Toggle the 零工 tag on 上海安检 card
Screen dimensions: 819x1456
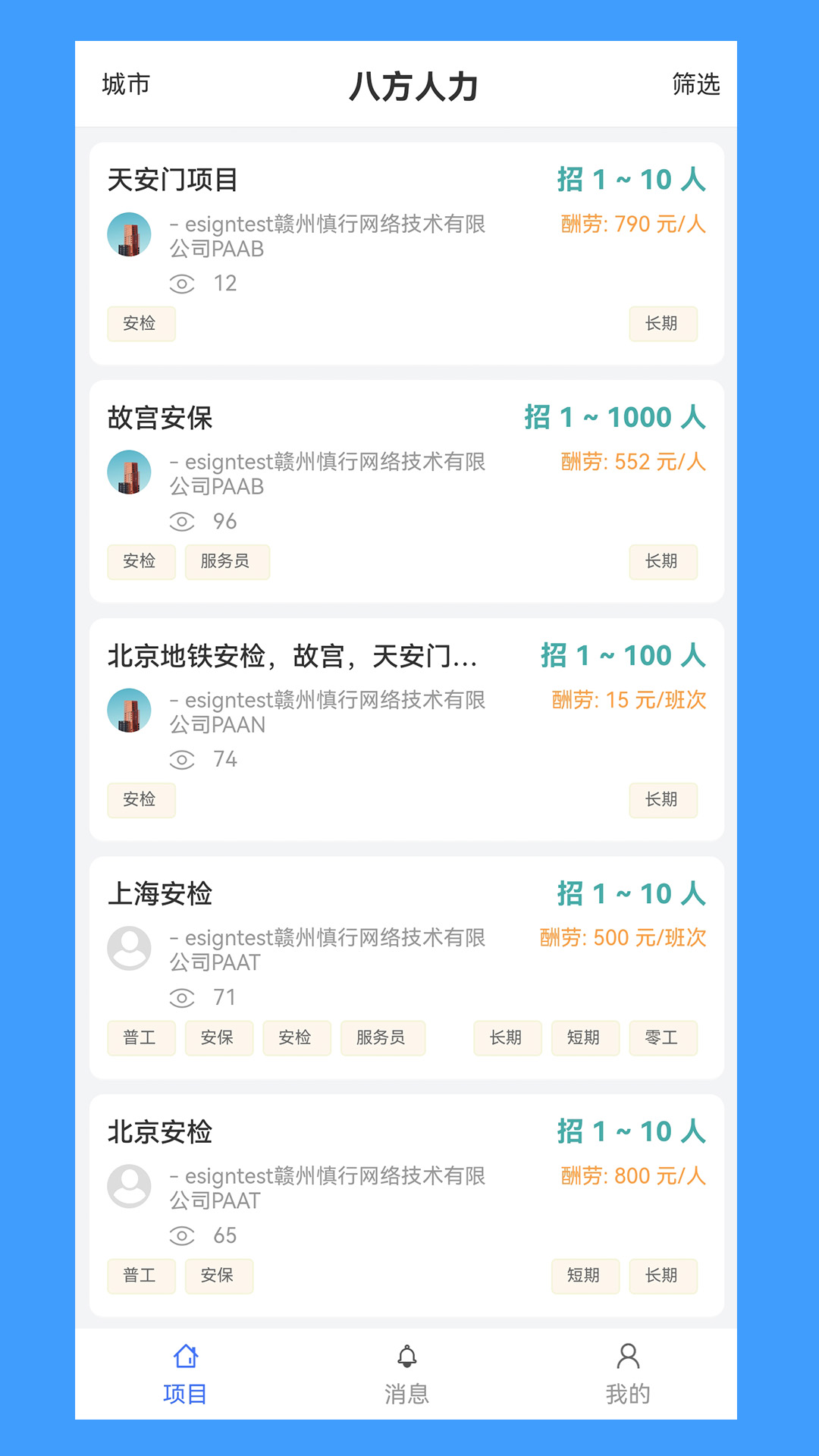click(x=663, y=1038)
